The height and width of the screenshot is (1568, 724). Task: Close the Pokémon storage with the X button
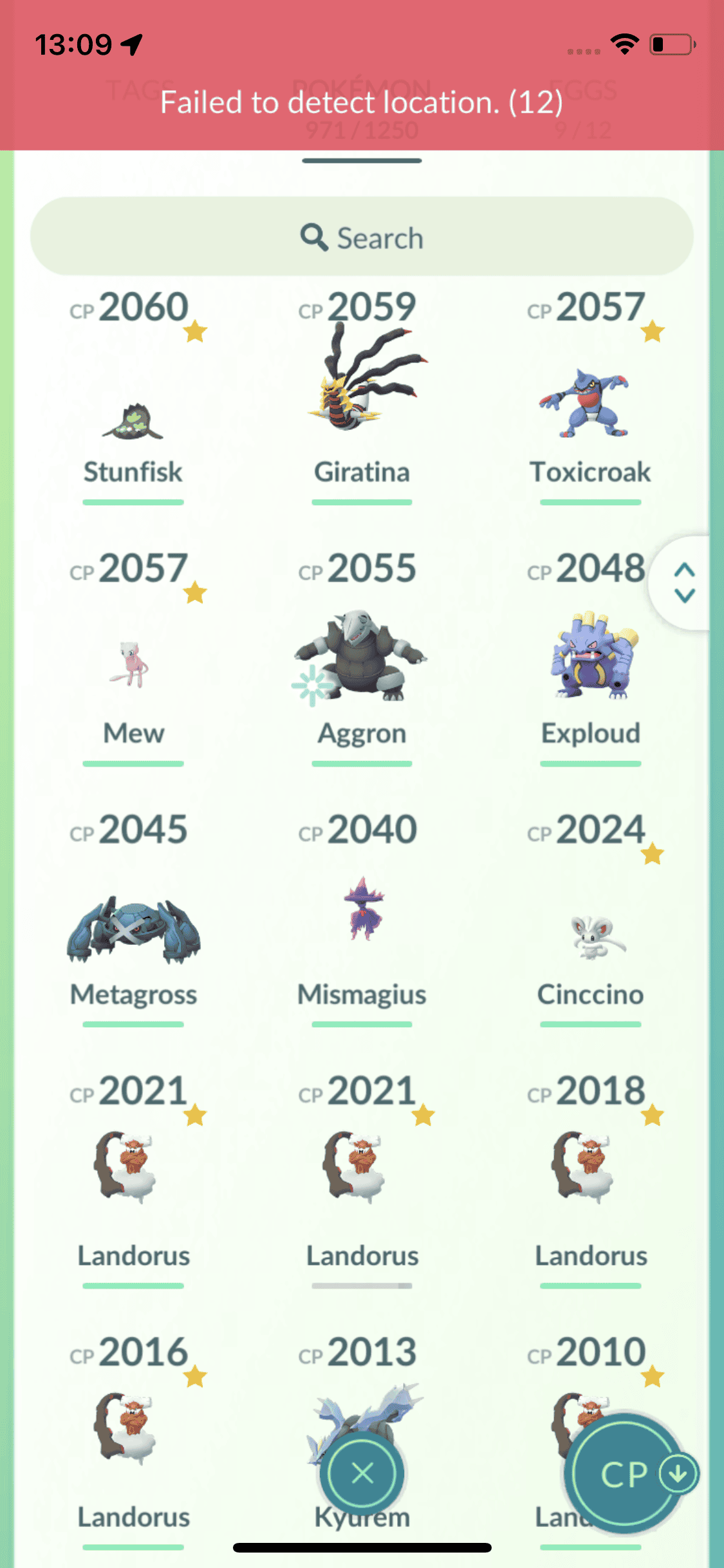click(x=363, y=1473)
